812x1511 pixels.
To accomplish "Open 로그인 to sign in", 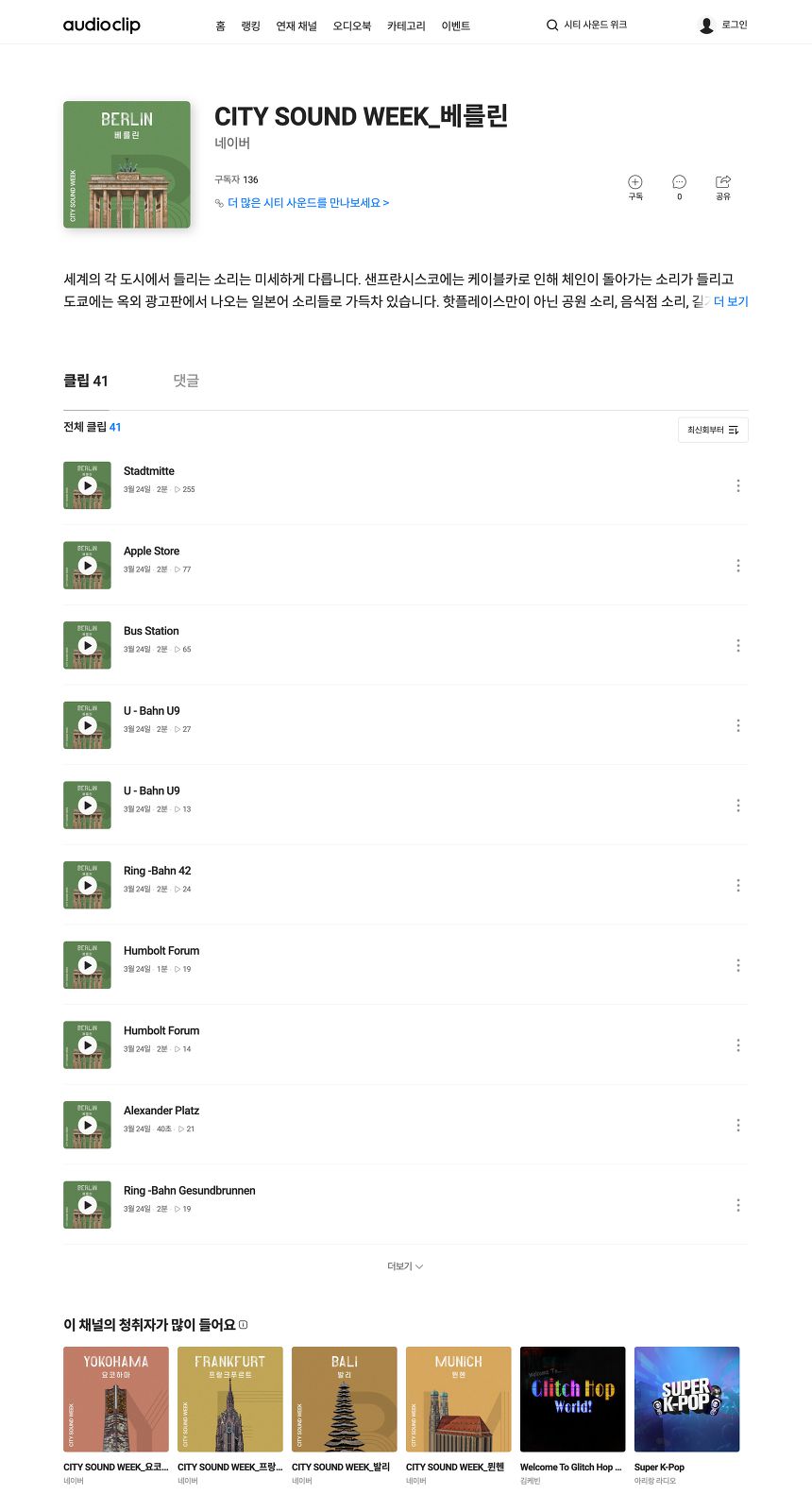I will [723, 25].
